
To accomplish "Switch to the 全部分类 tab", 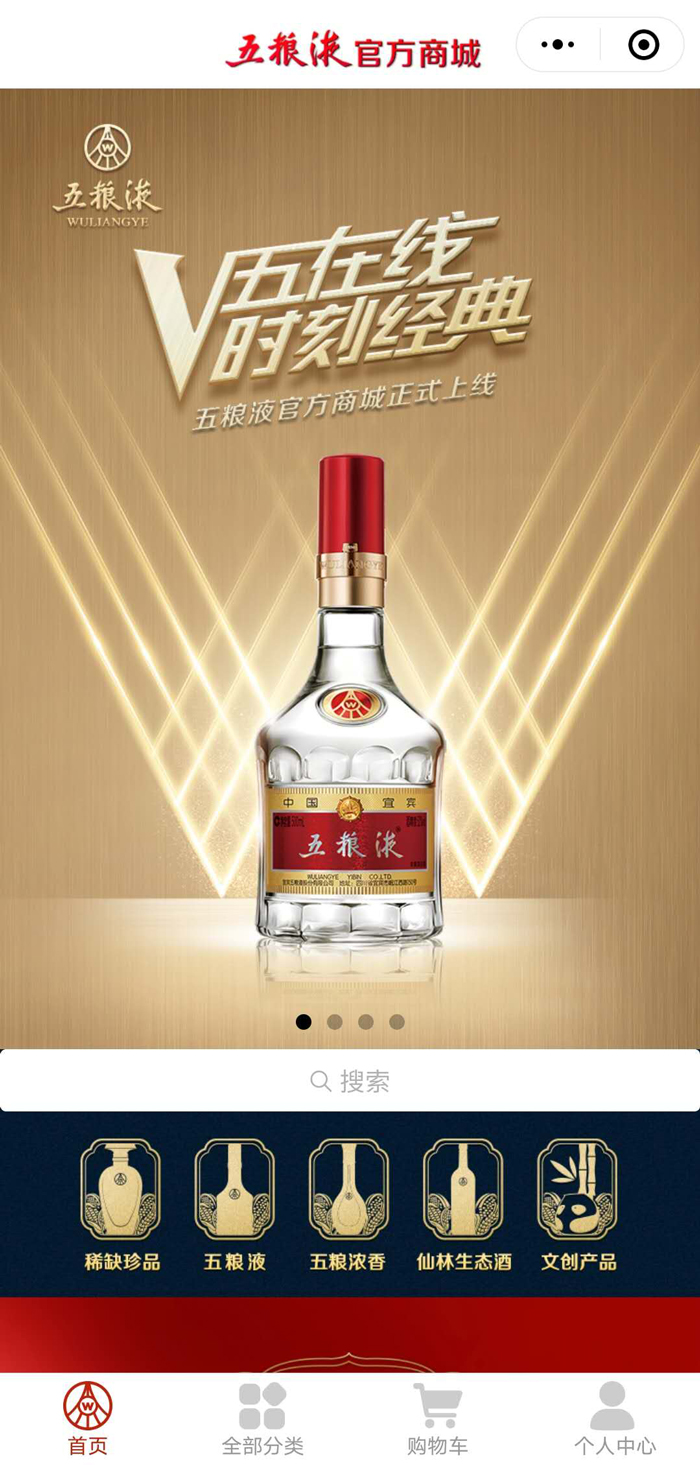I will (262, 1419).
